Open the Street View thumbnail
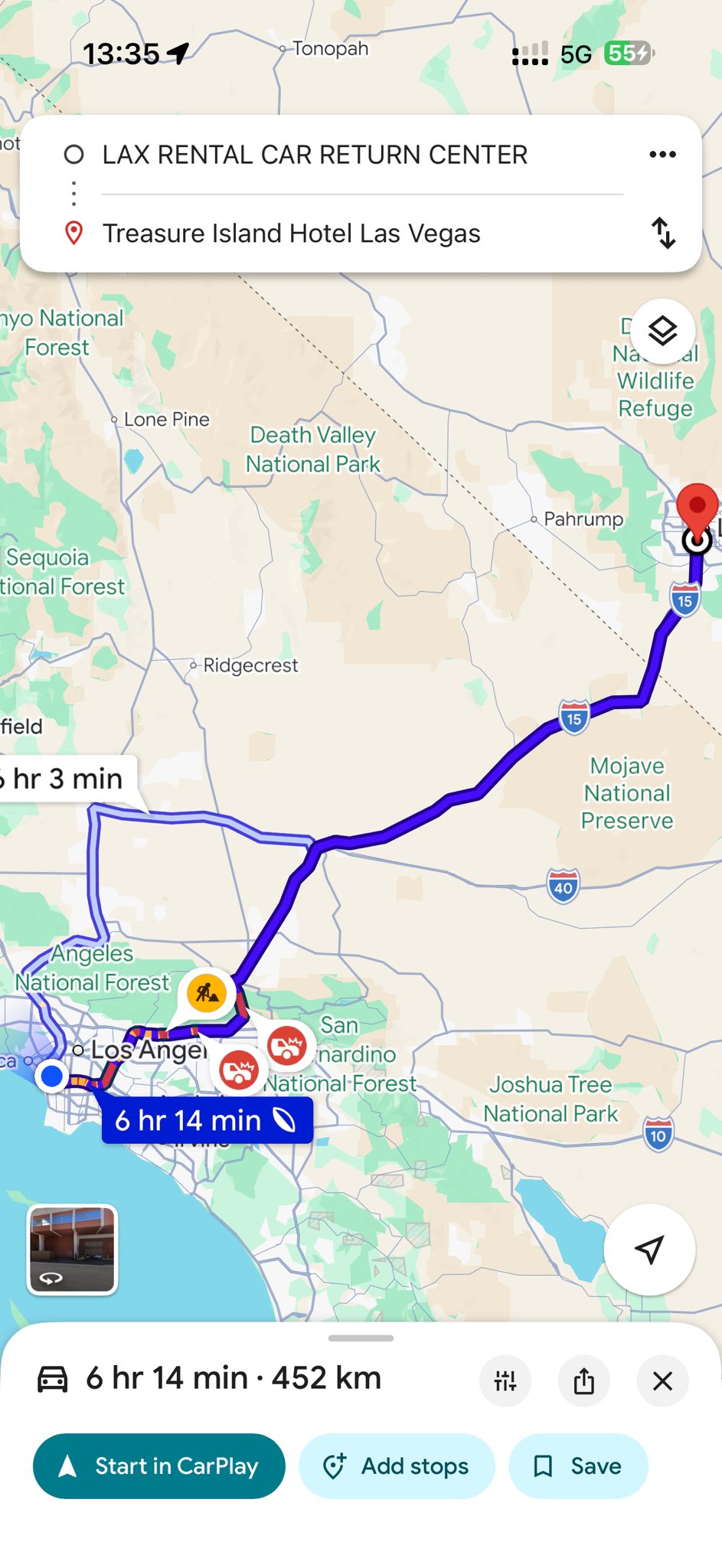722x1568 pixels. tap(72, 1249)
